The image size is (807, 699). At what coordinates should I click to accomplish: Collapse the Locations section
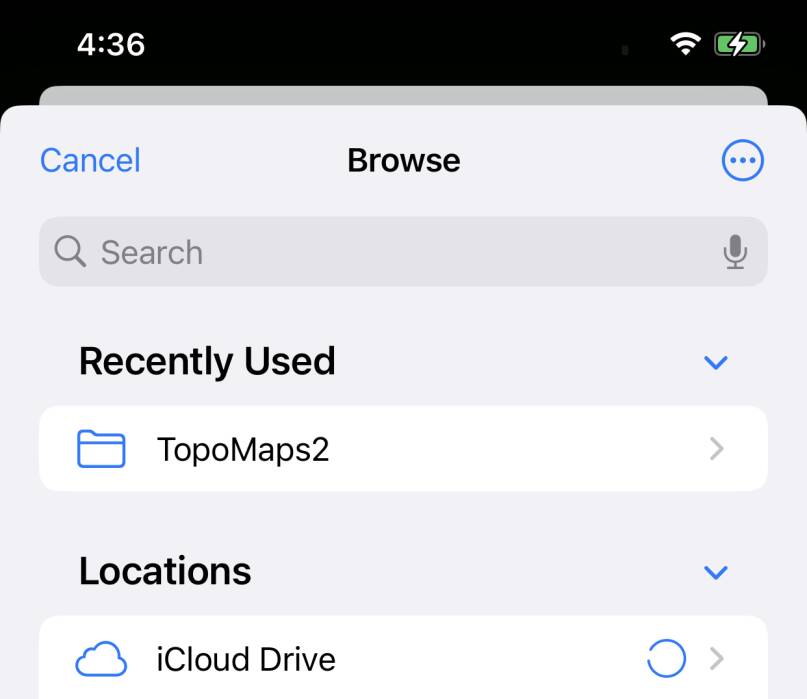pos(715,573)
